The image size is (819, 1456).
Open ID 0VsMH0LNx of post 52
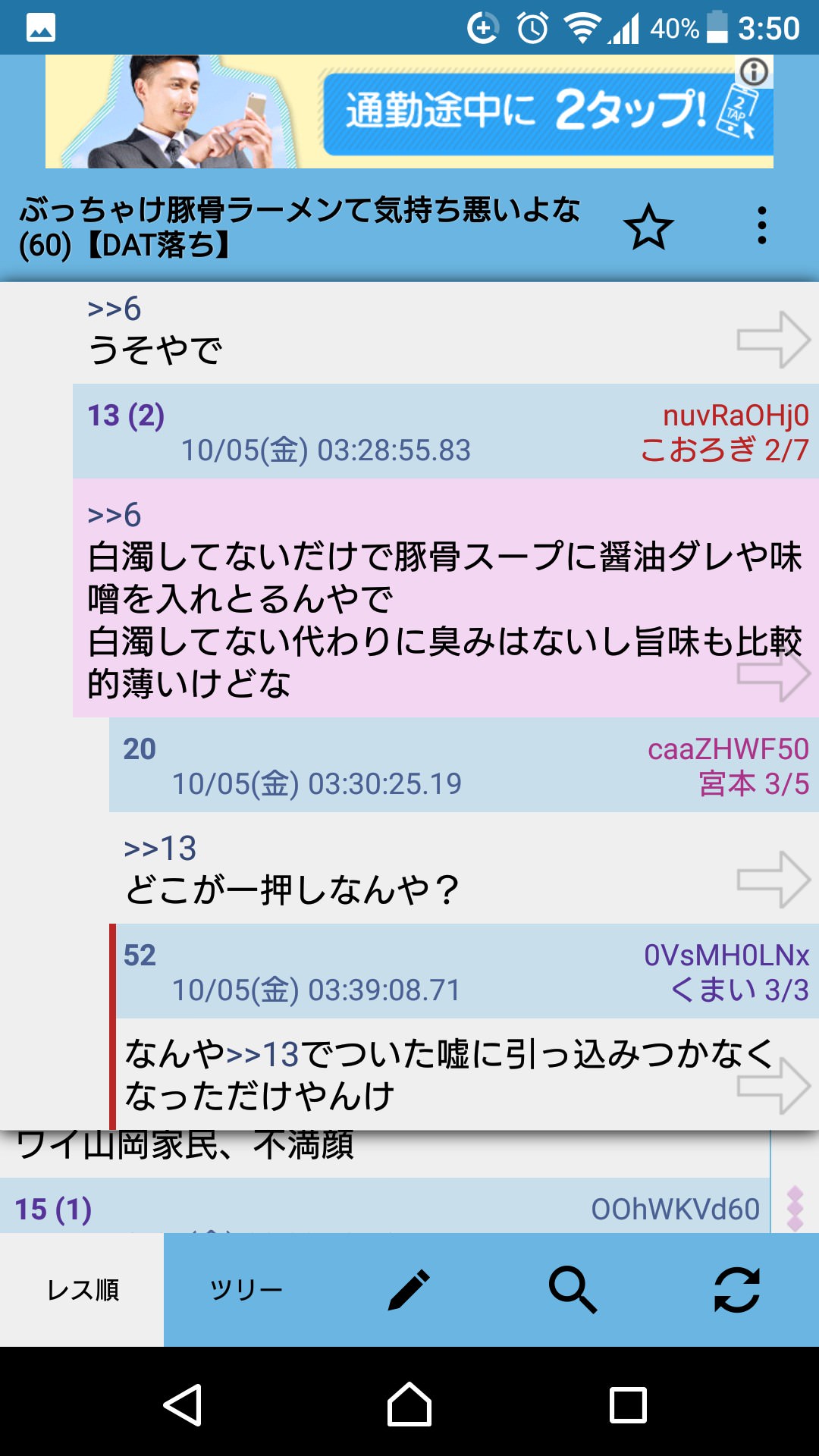pyautogui.click(x=726, y=955)
